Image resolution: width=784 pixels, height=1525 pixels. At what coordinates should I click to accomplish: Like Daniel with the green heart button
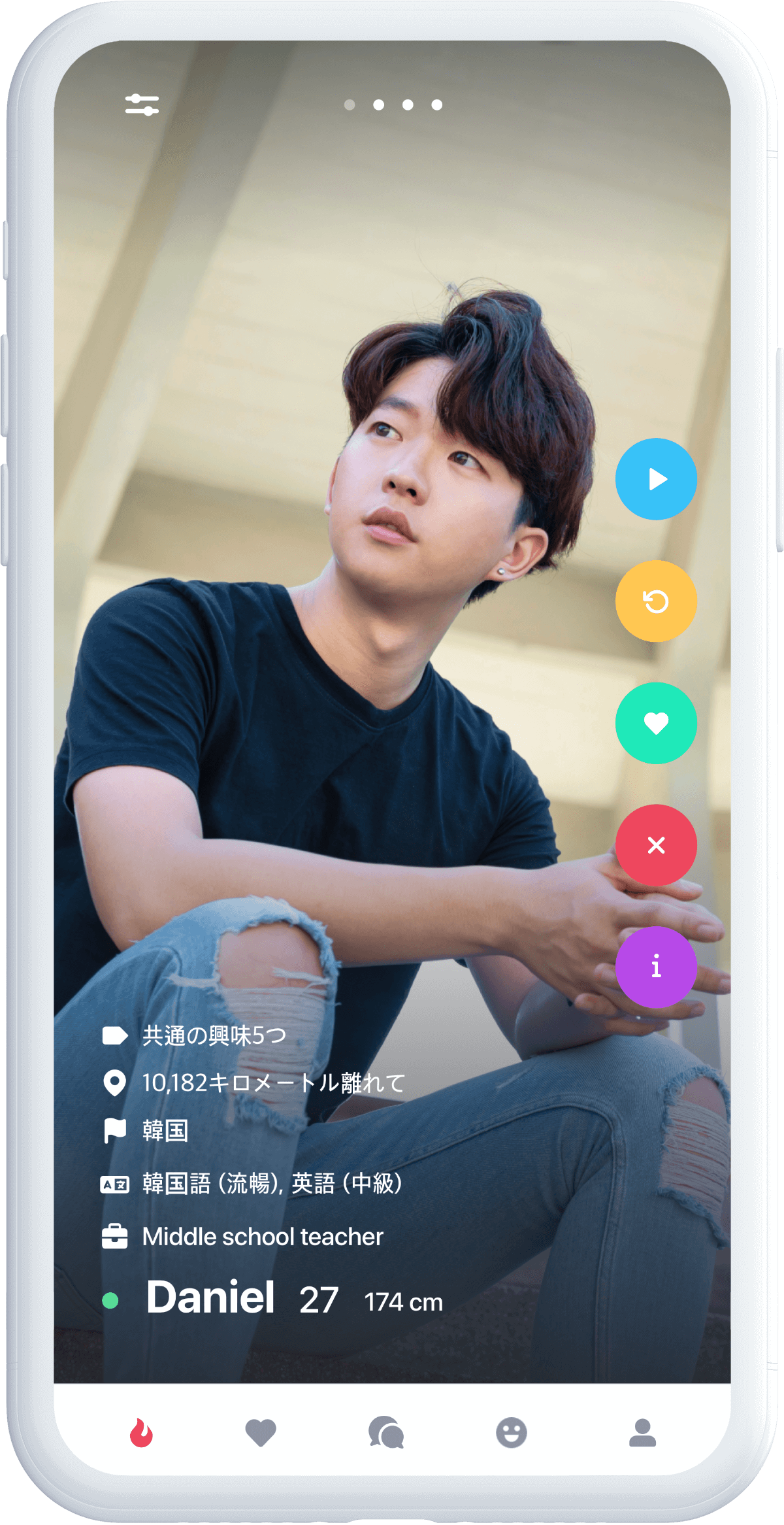pos(656,723)
